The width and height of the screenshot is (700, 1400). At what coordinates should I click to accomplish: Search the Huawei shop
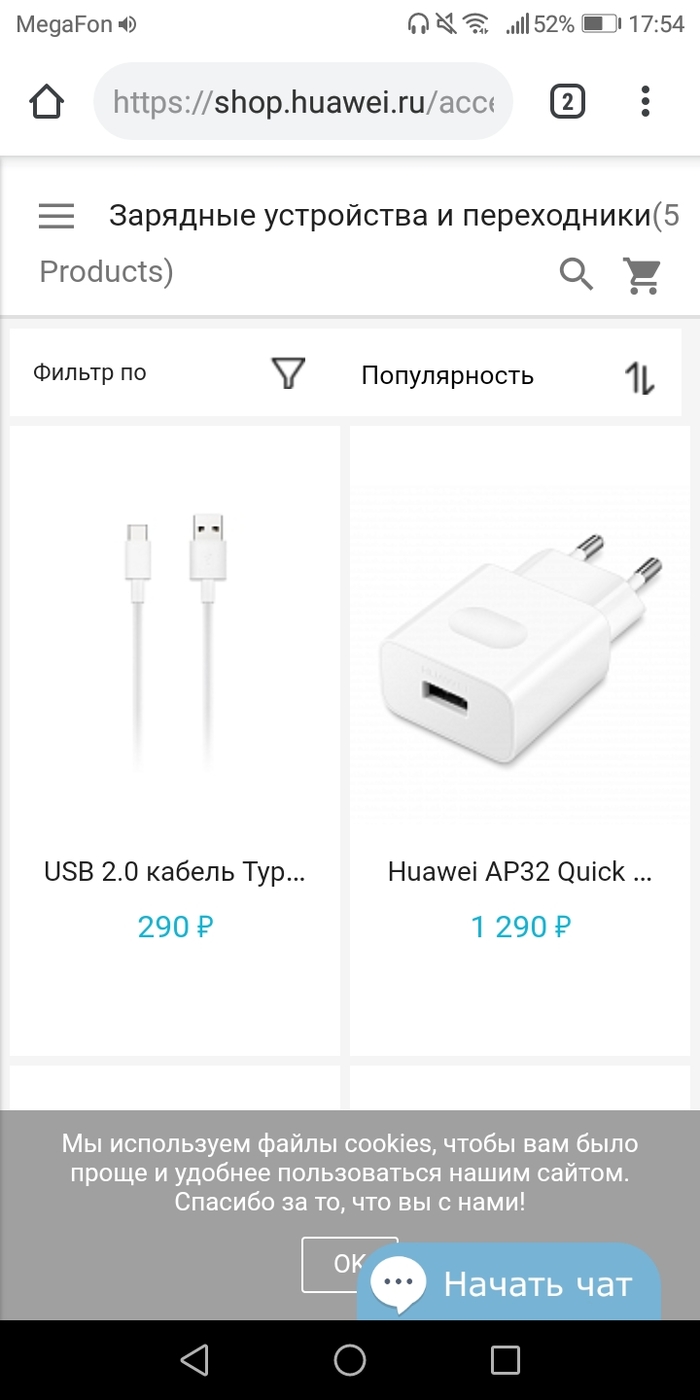[576, 273]
